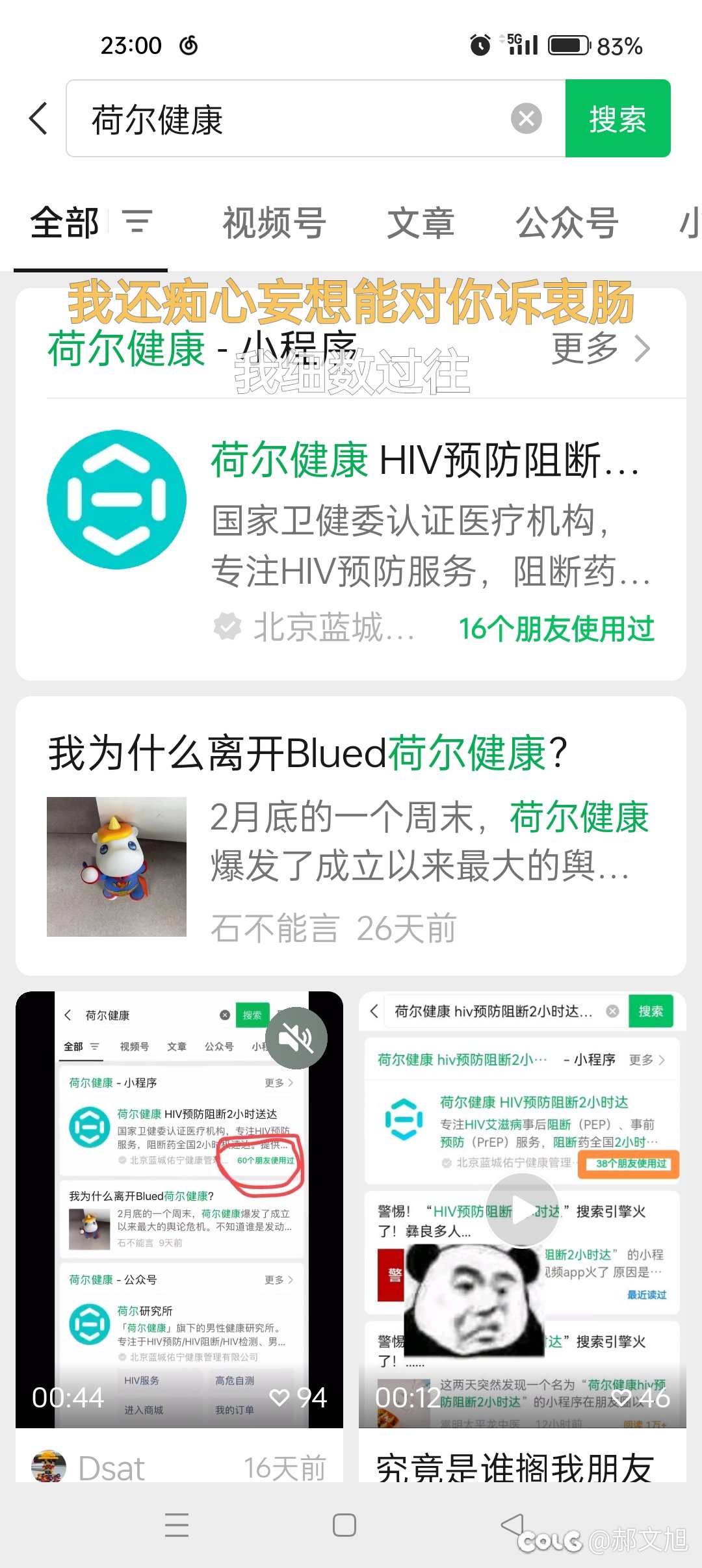Play the 00:12 video

(523, 1210)
